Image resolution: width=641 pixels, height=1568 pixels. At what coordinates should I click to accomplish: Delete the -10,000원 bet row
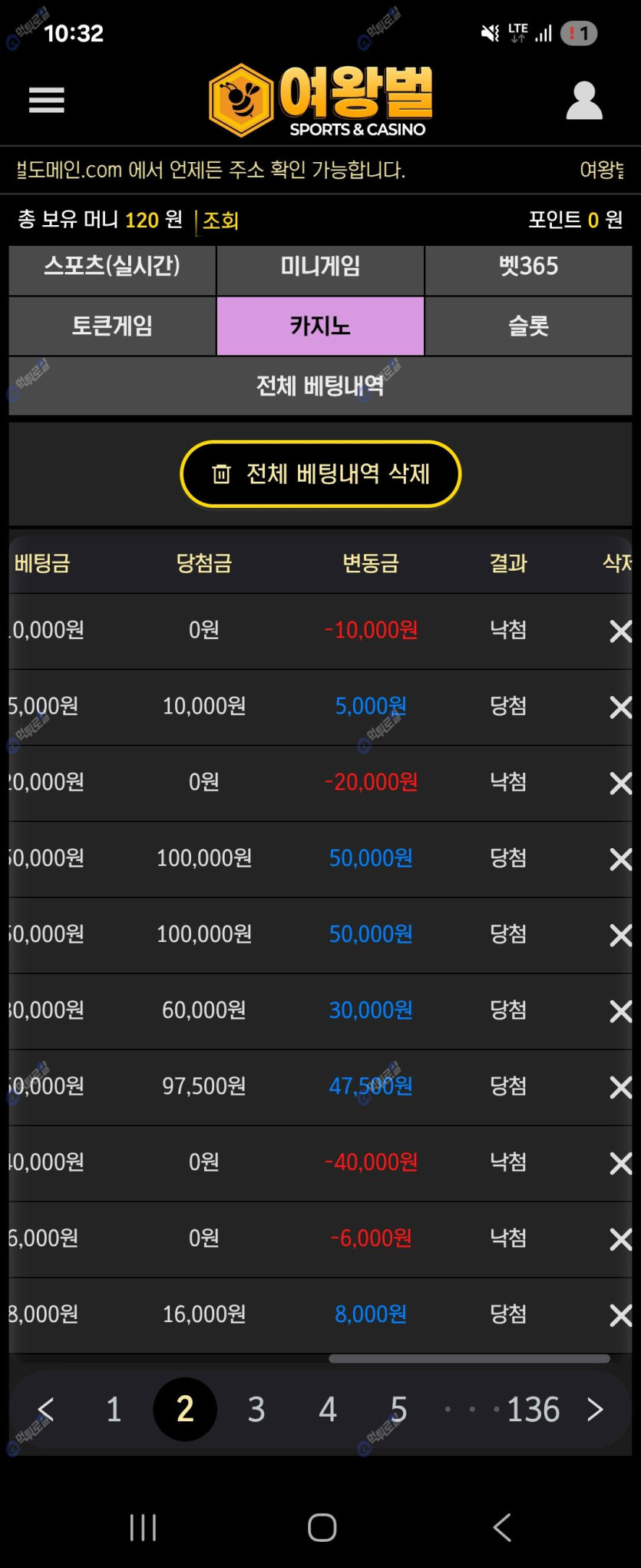tap(620, 632)
